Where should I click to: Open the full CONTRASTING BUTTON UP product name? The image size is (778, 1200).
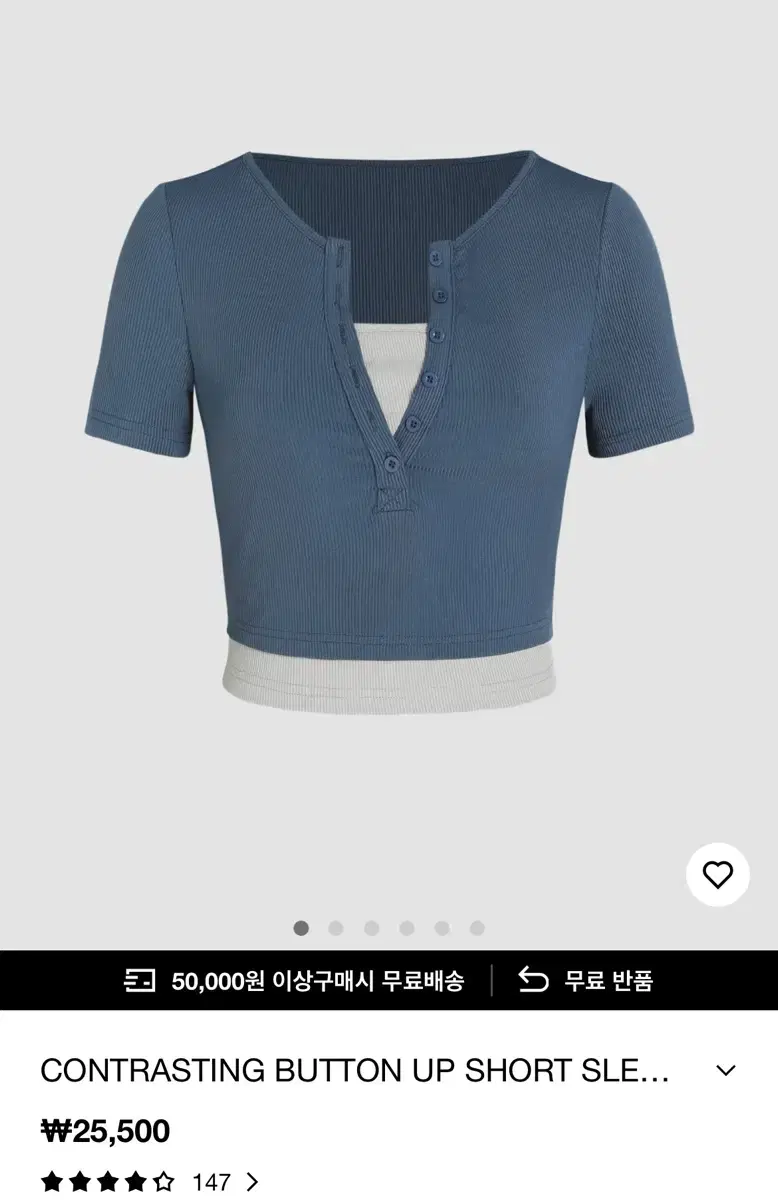click(x=350, y=1068)
